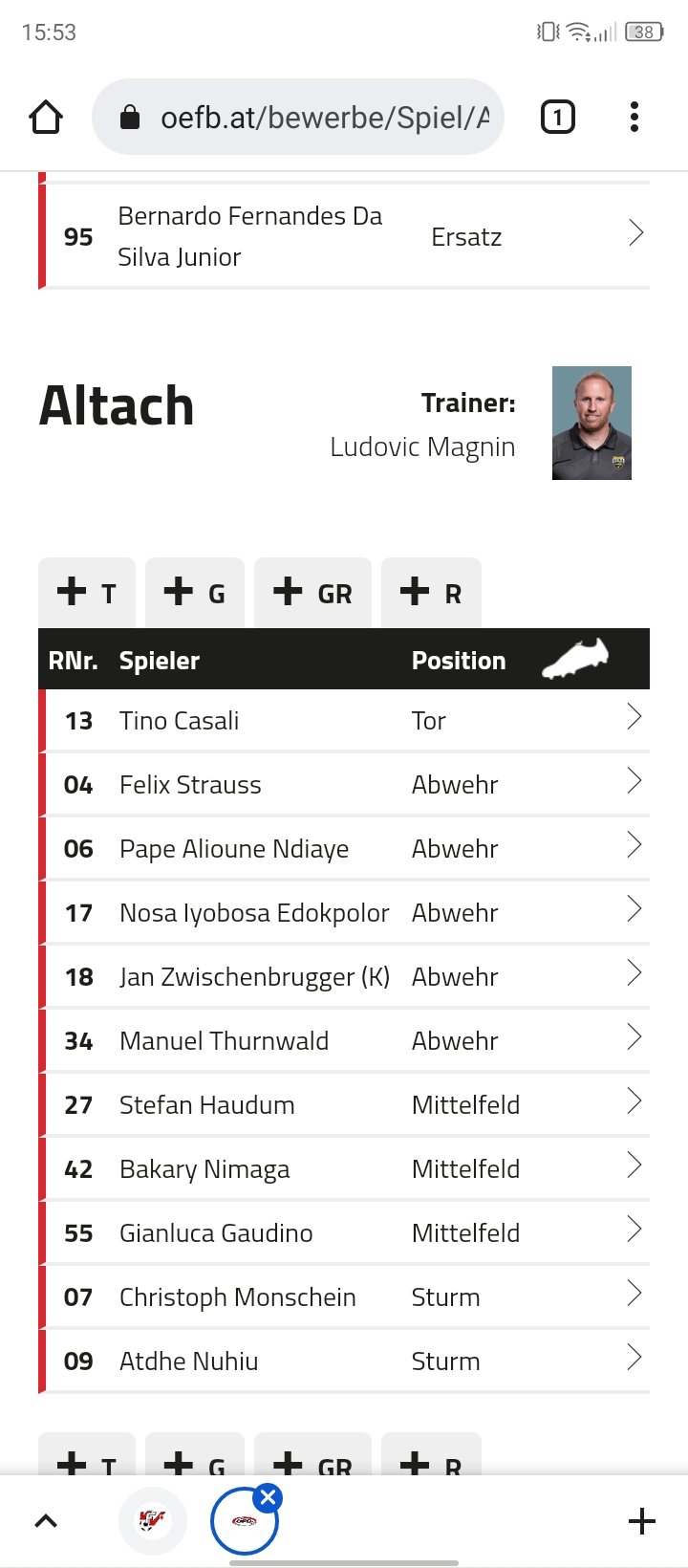Expand the R filter above Altach lineup
The height and width of the screenshot is (1568, 688).
tap(431, 593)
